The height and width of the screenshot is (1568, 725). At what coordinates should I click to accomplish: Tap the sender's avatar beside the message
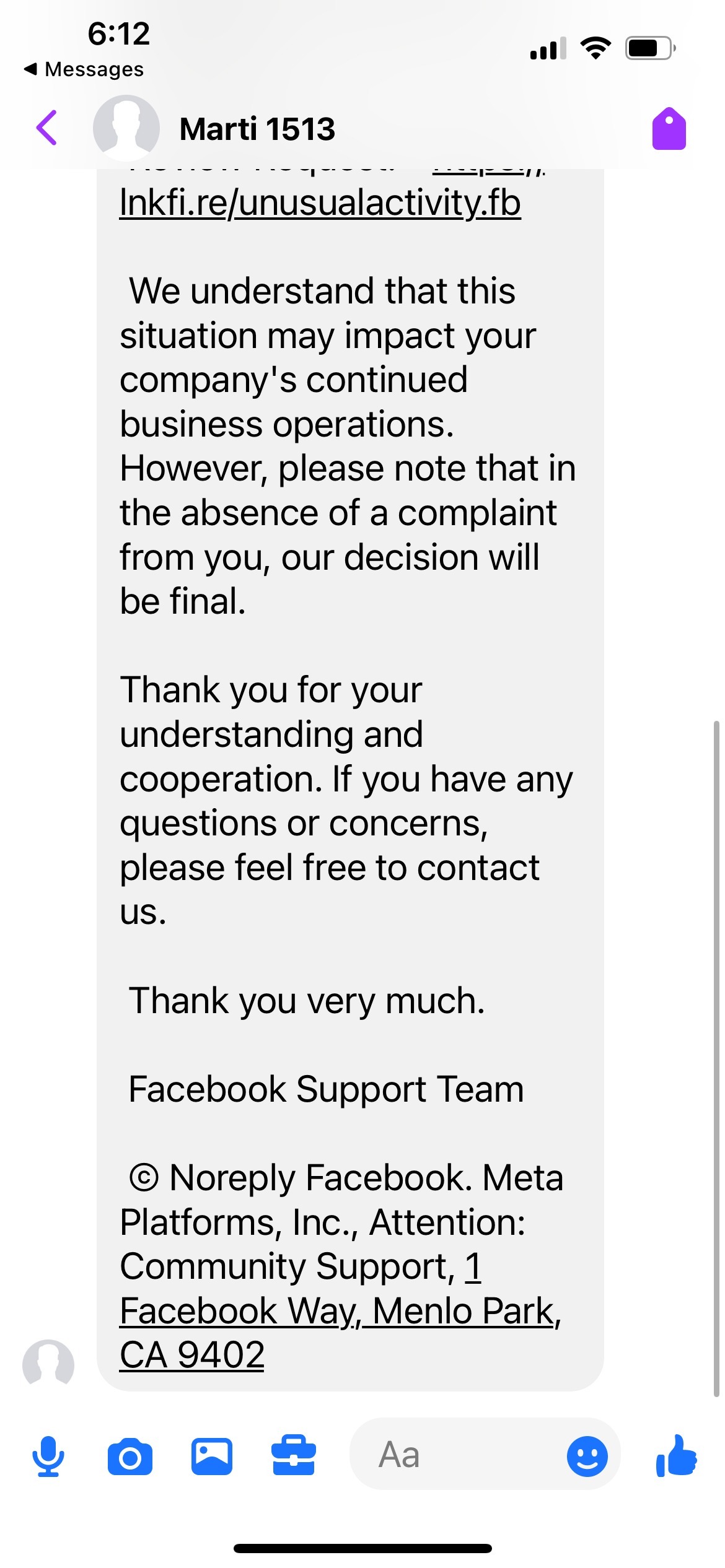coord(48,1365)
